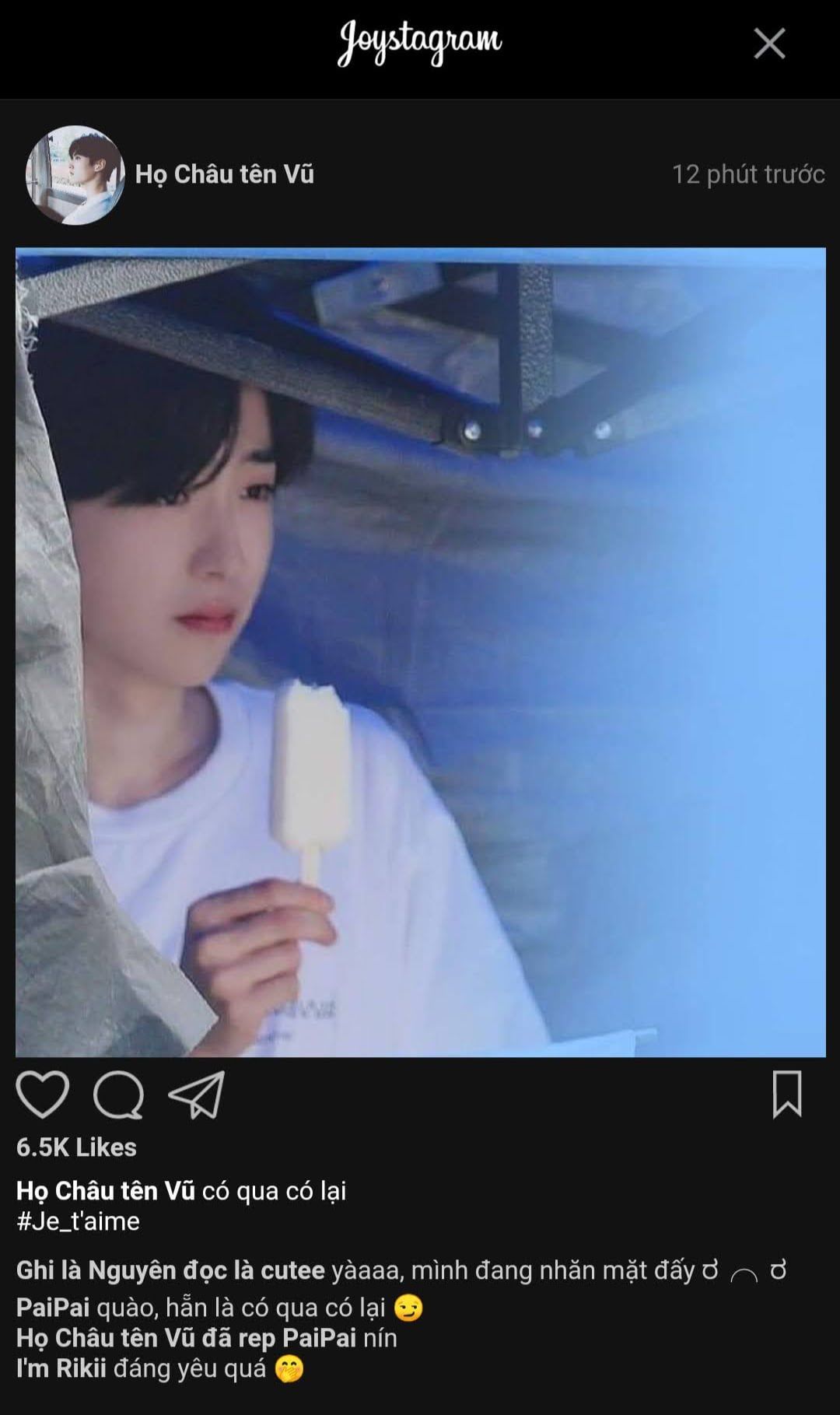View commenter PaiPai's profile
The height and width of the screenshot is (1415, 840).
pos(53,1307)
